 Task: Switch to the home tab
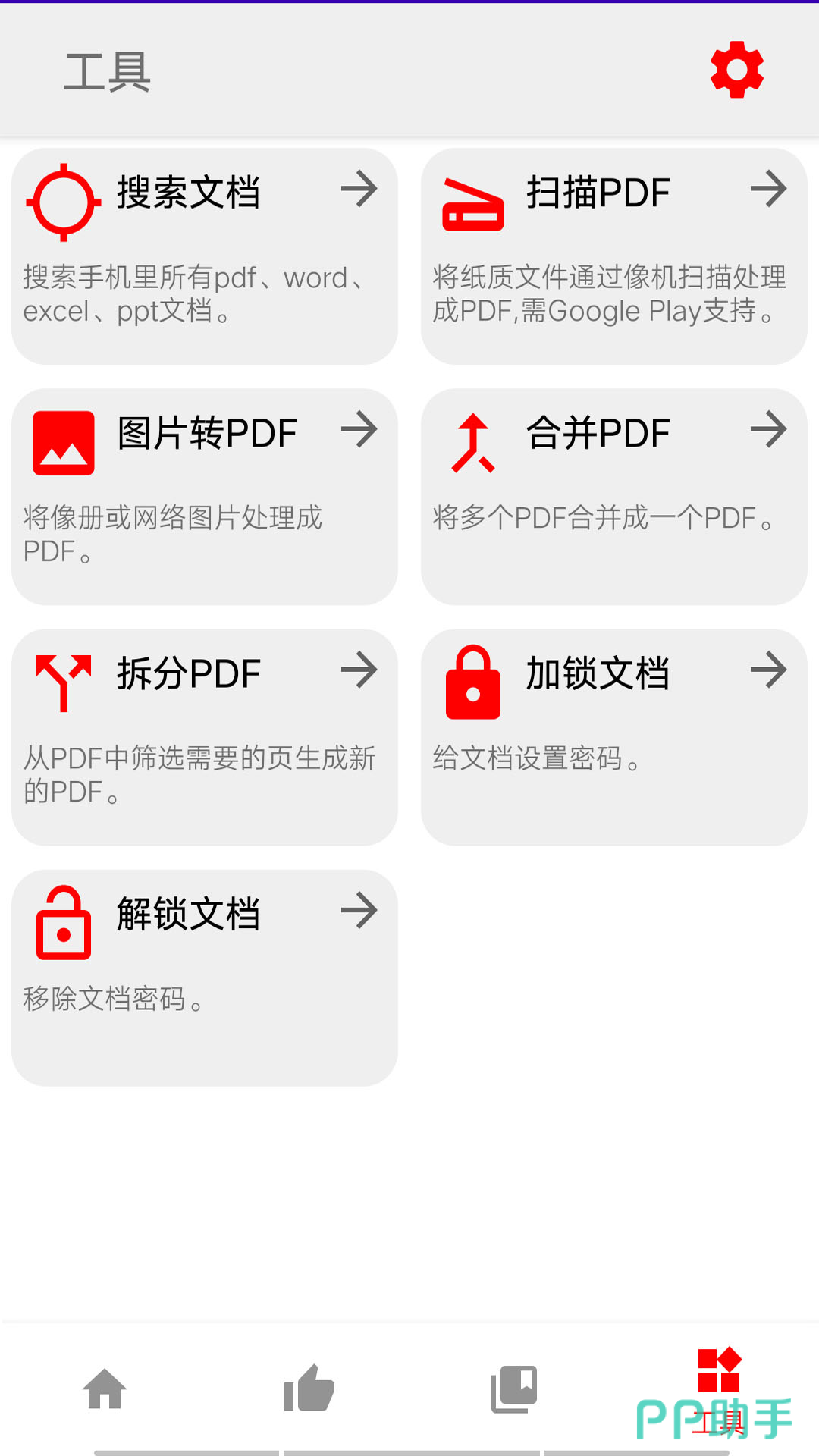(x=105, y=1389)
